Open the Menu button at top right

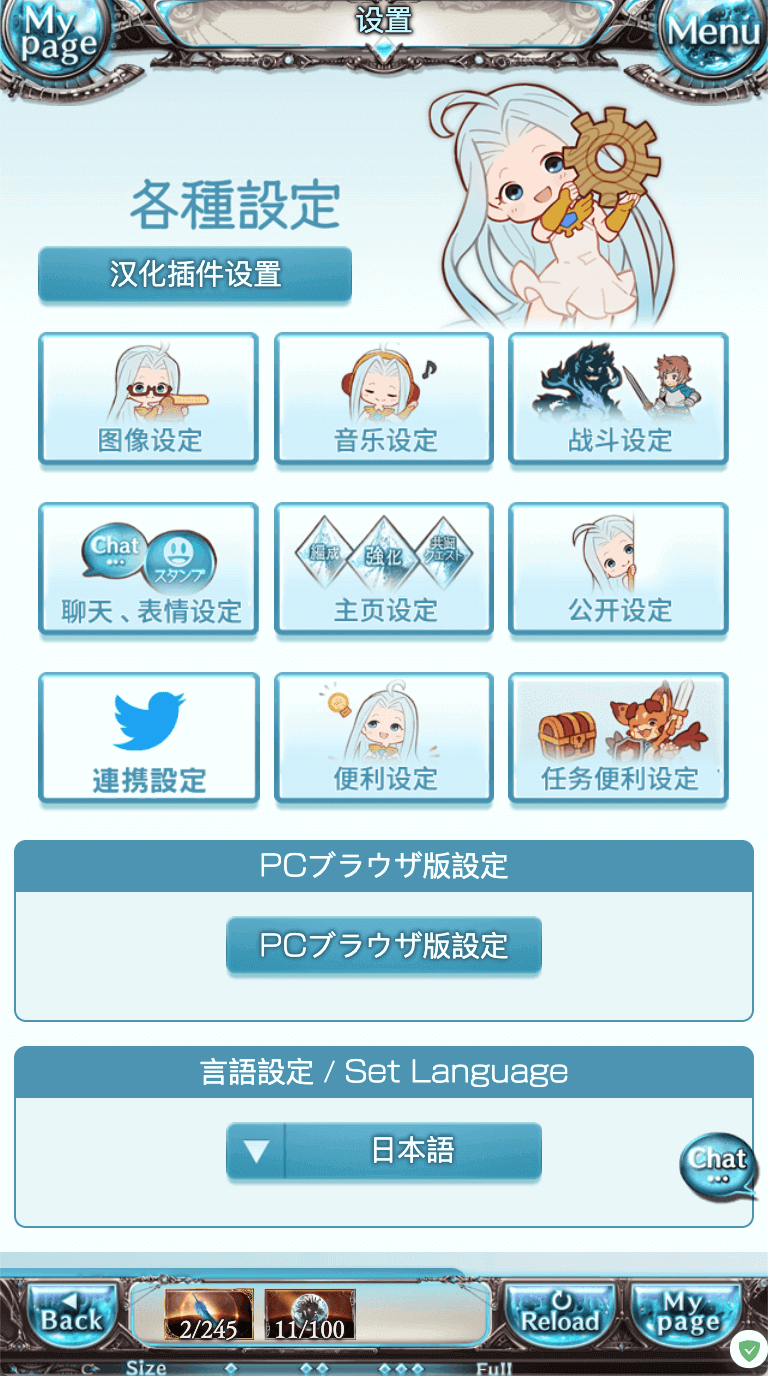[x=713, y=34]
